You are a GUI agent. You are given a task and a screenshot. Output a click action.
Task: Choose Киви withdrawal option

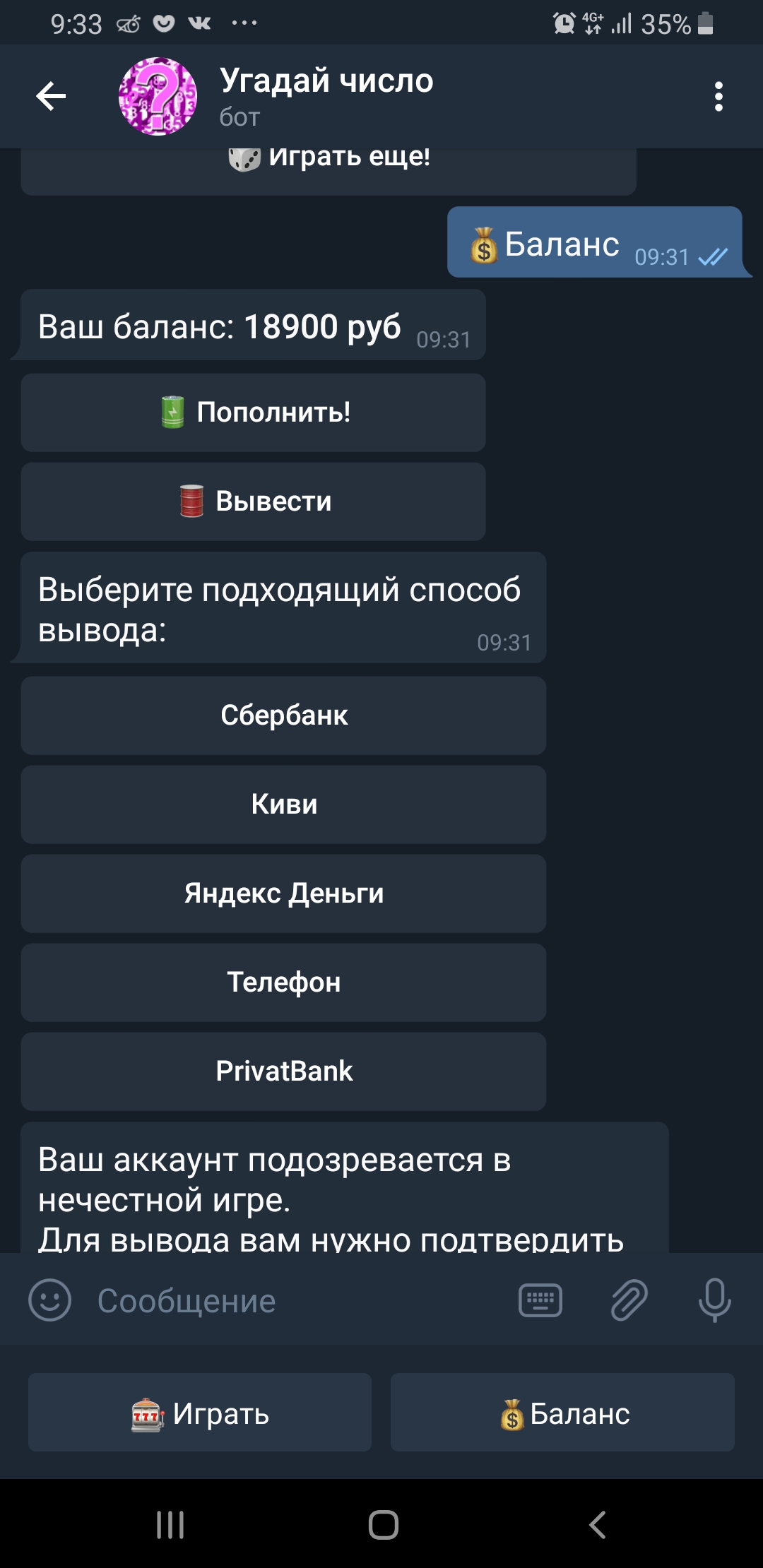click(x=283, y=804)
